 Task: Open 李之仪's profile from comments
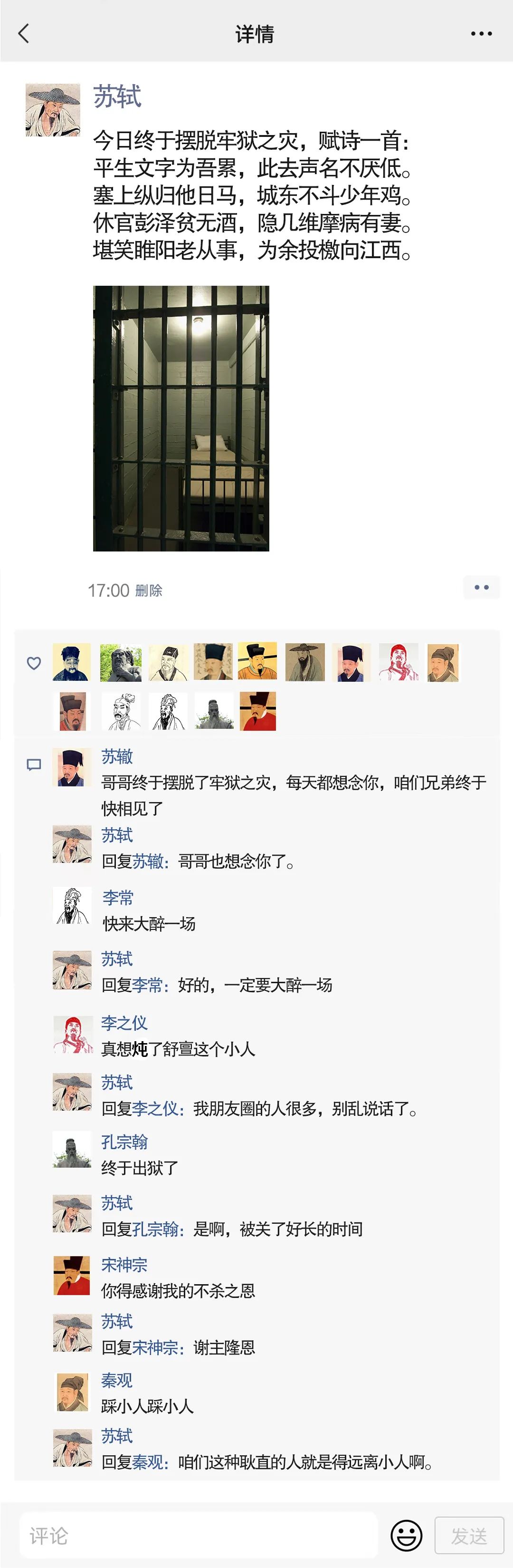coord(124,1023)
